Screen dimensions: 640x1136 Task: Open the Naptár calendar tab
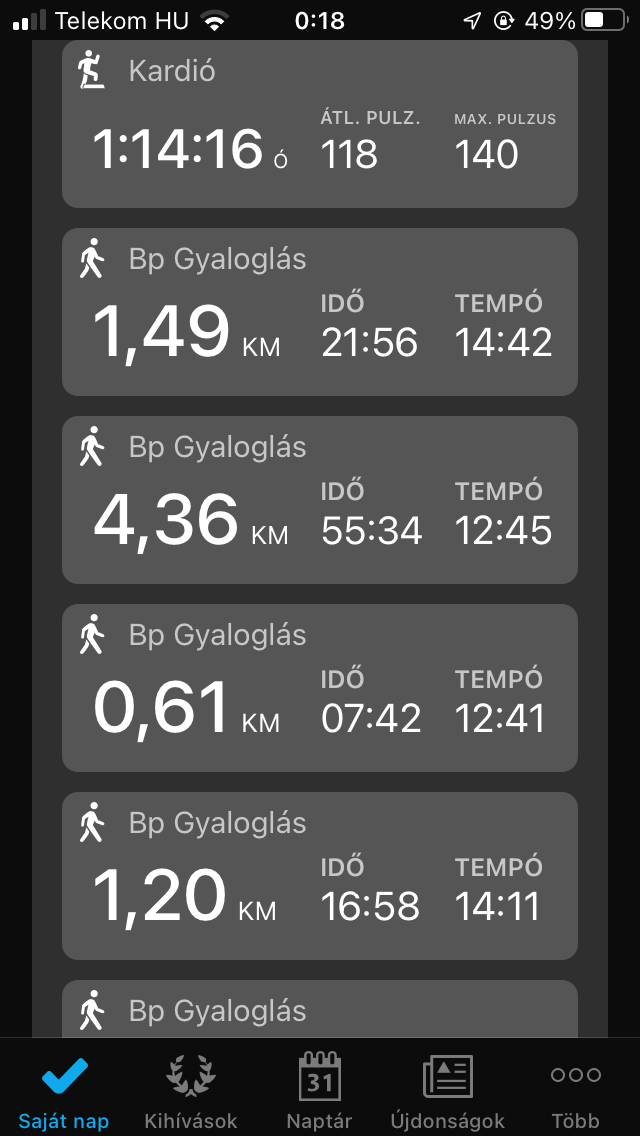[x=319, y=1090]
